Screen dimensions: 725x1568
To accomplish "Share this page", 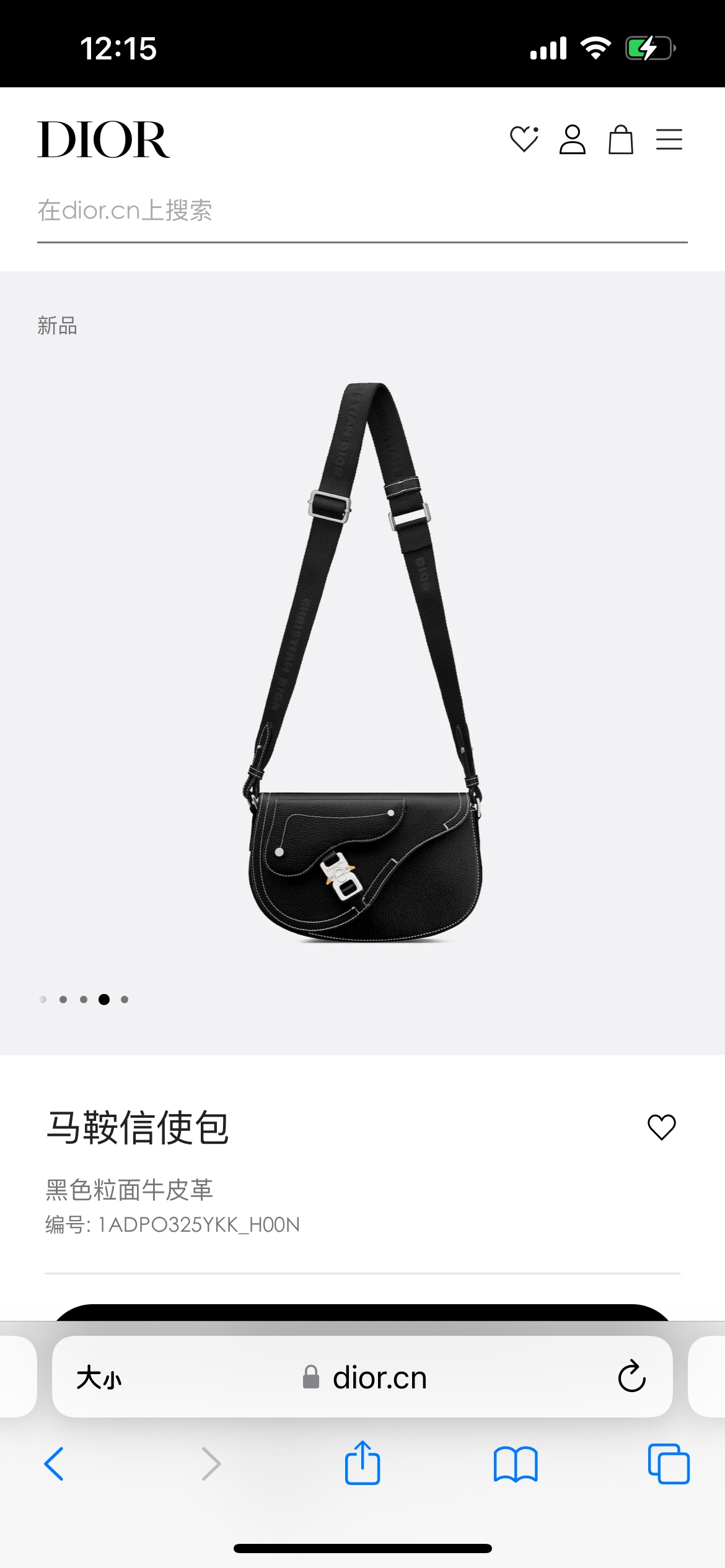I will click(x=362, y=1463).
